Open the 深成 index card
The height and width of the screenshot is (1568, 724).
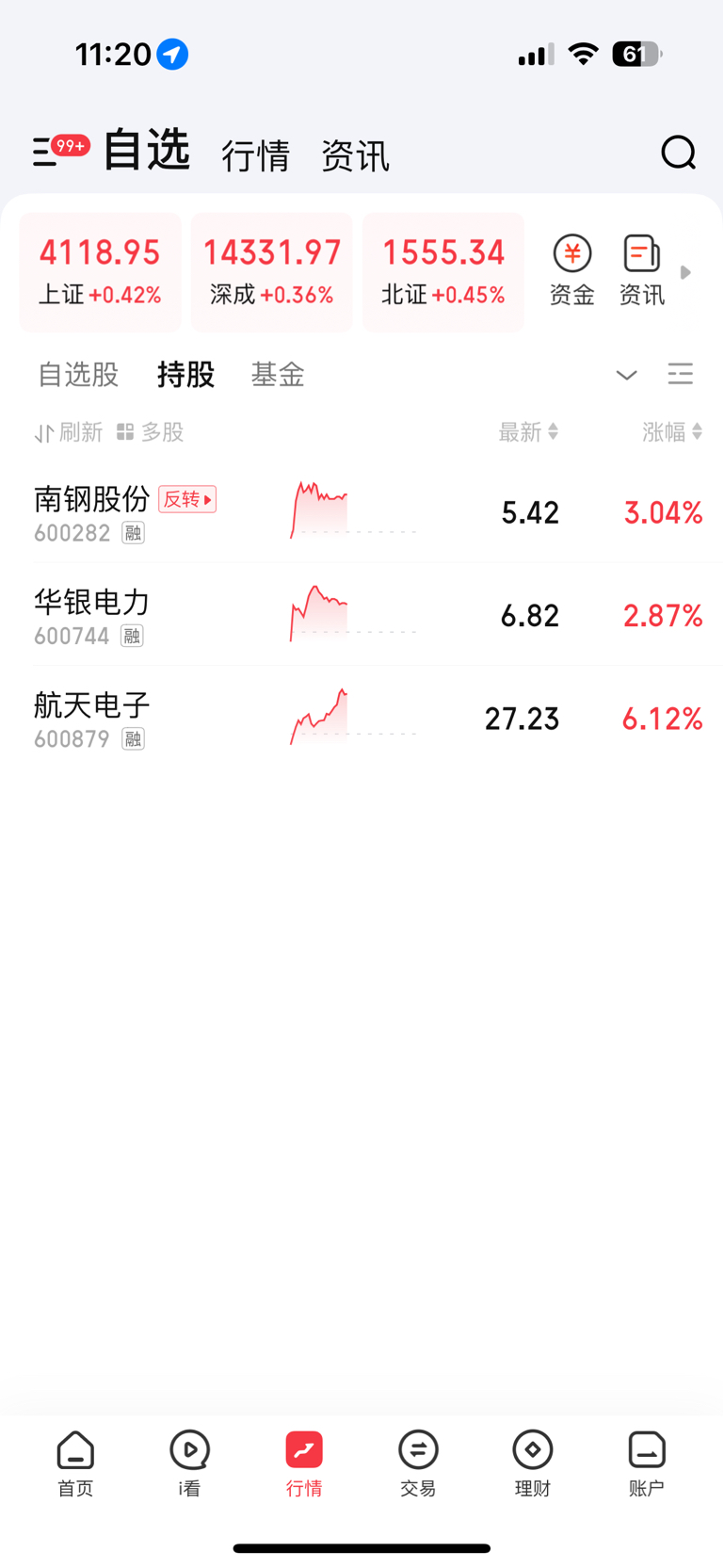tap(271, 271)
